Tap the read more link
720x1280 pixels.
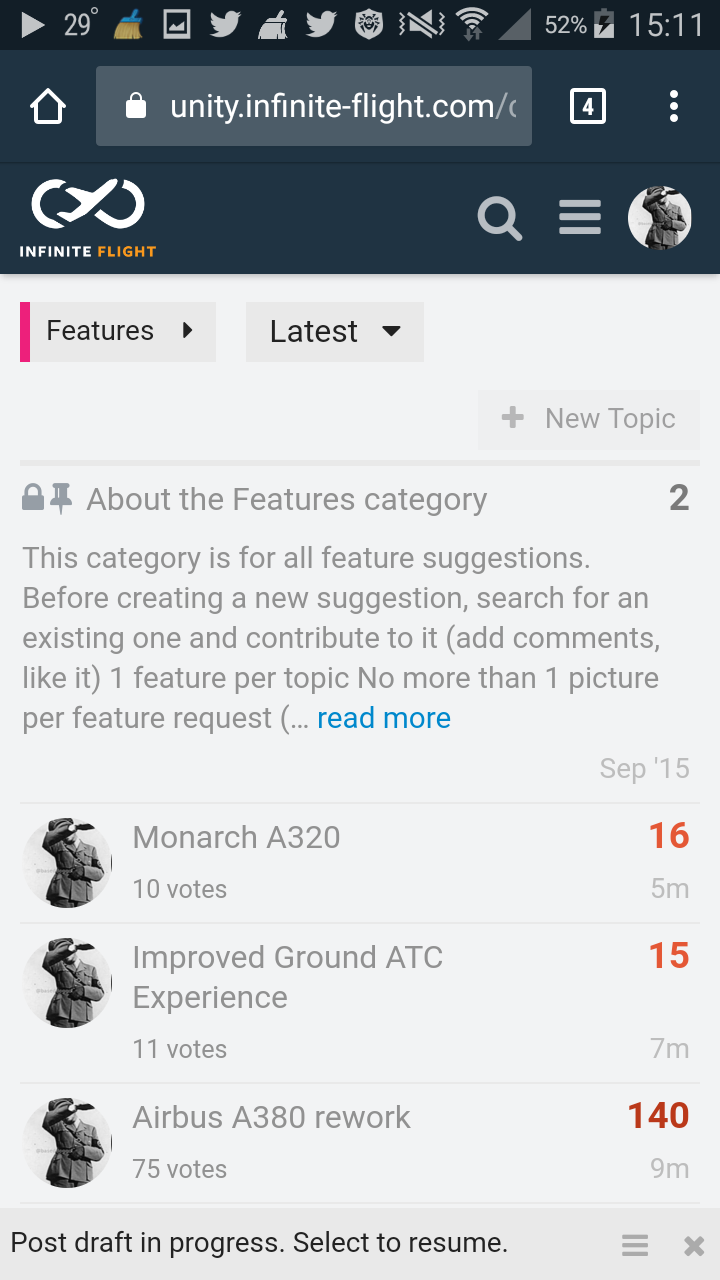click(384, 718)
